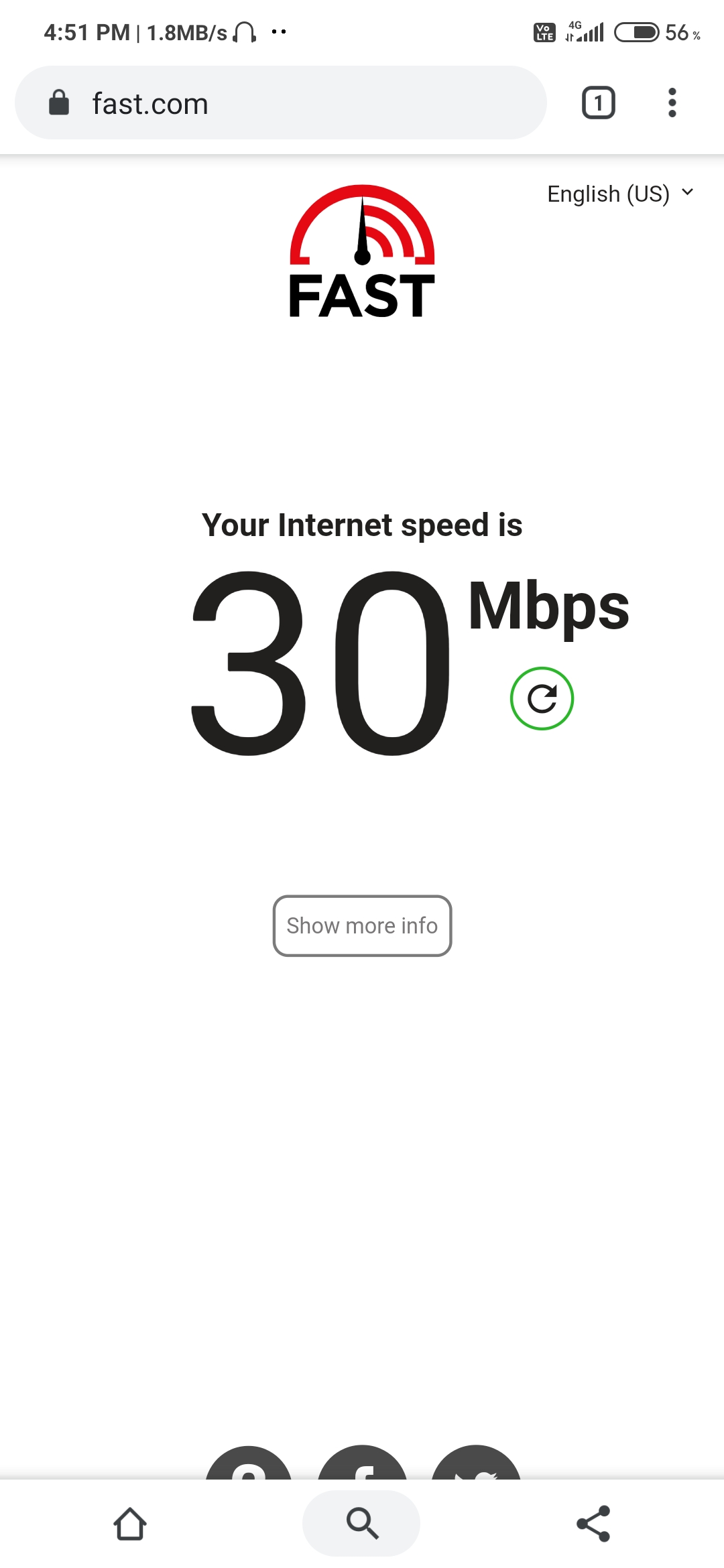This screenshot has width=724, height=1568.
Task: Share this page via the share icon
Action: (594, 1524)
